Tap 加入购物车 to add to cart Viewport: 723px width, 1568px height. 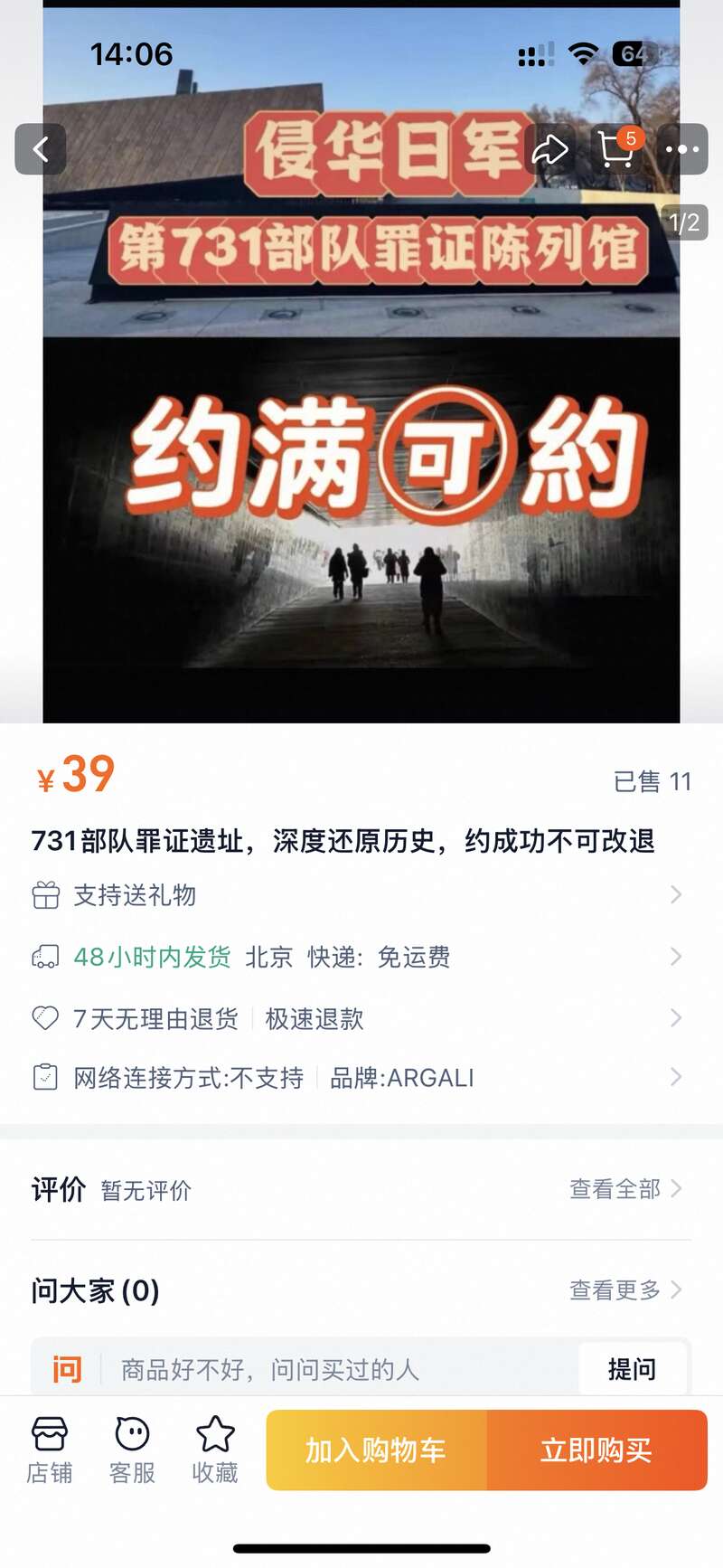[x=376, y=1450]
